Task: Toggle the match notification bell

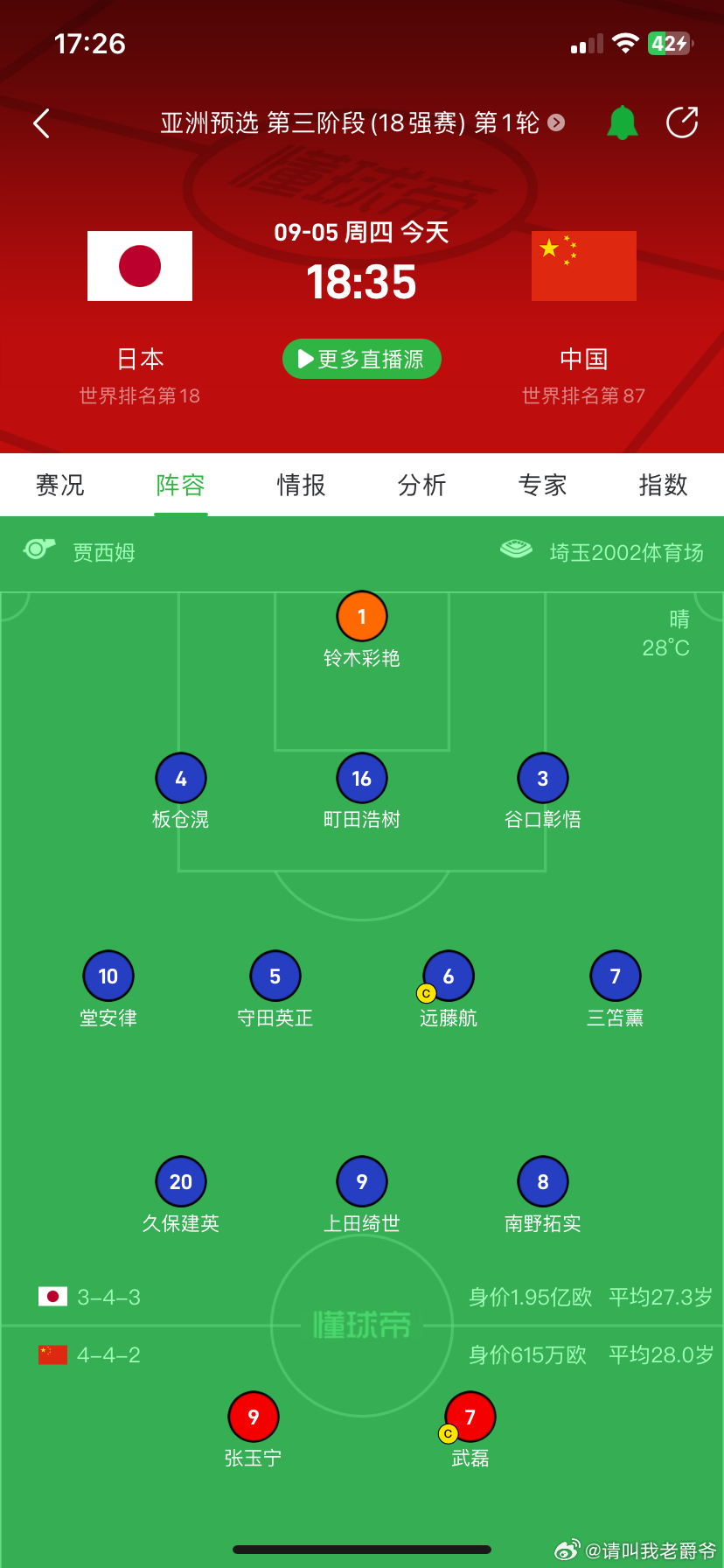Action: coord(622,122)
